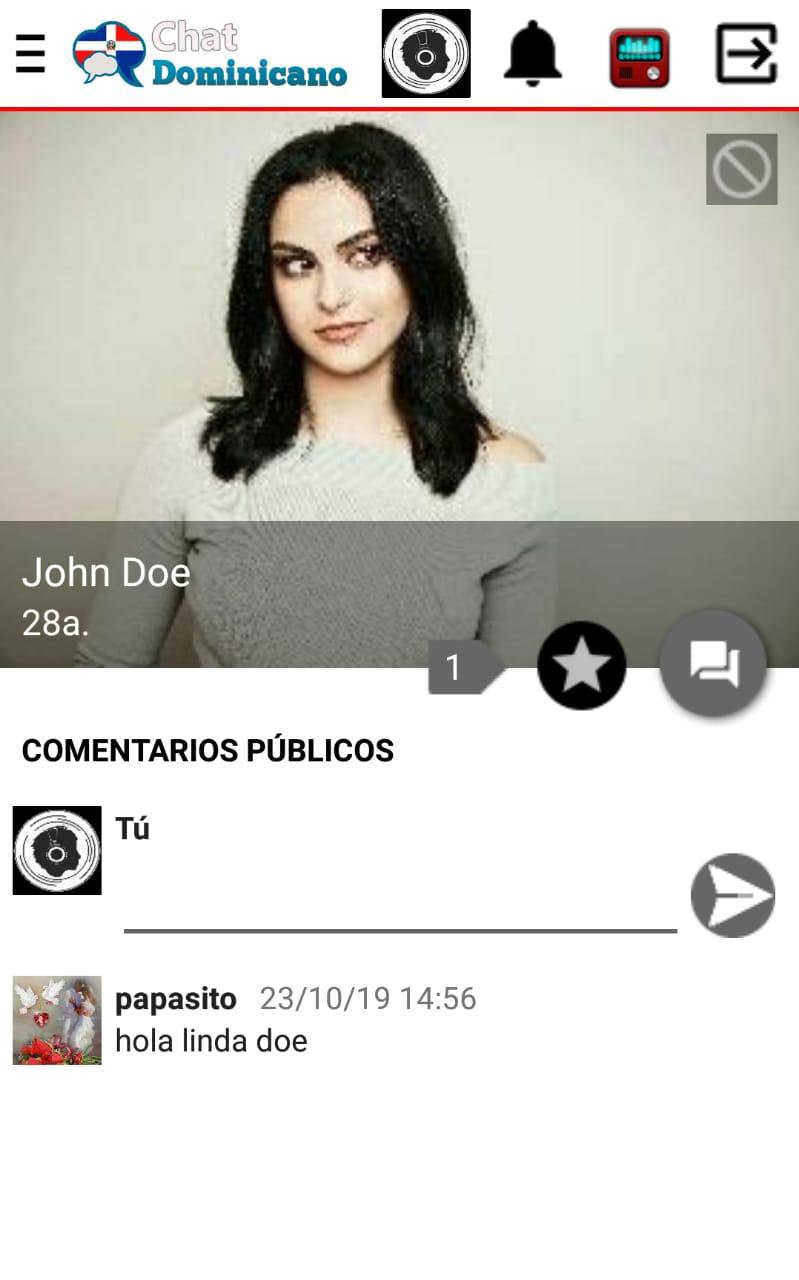
Task: Toggle the block option on the profile photo
Action: pyautogui.click(x=741, y=168)
